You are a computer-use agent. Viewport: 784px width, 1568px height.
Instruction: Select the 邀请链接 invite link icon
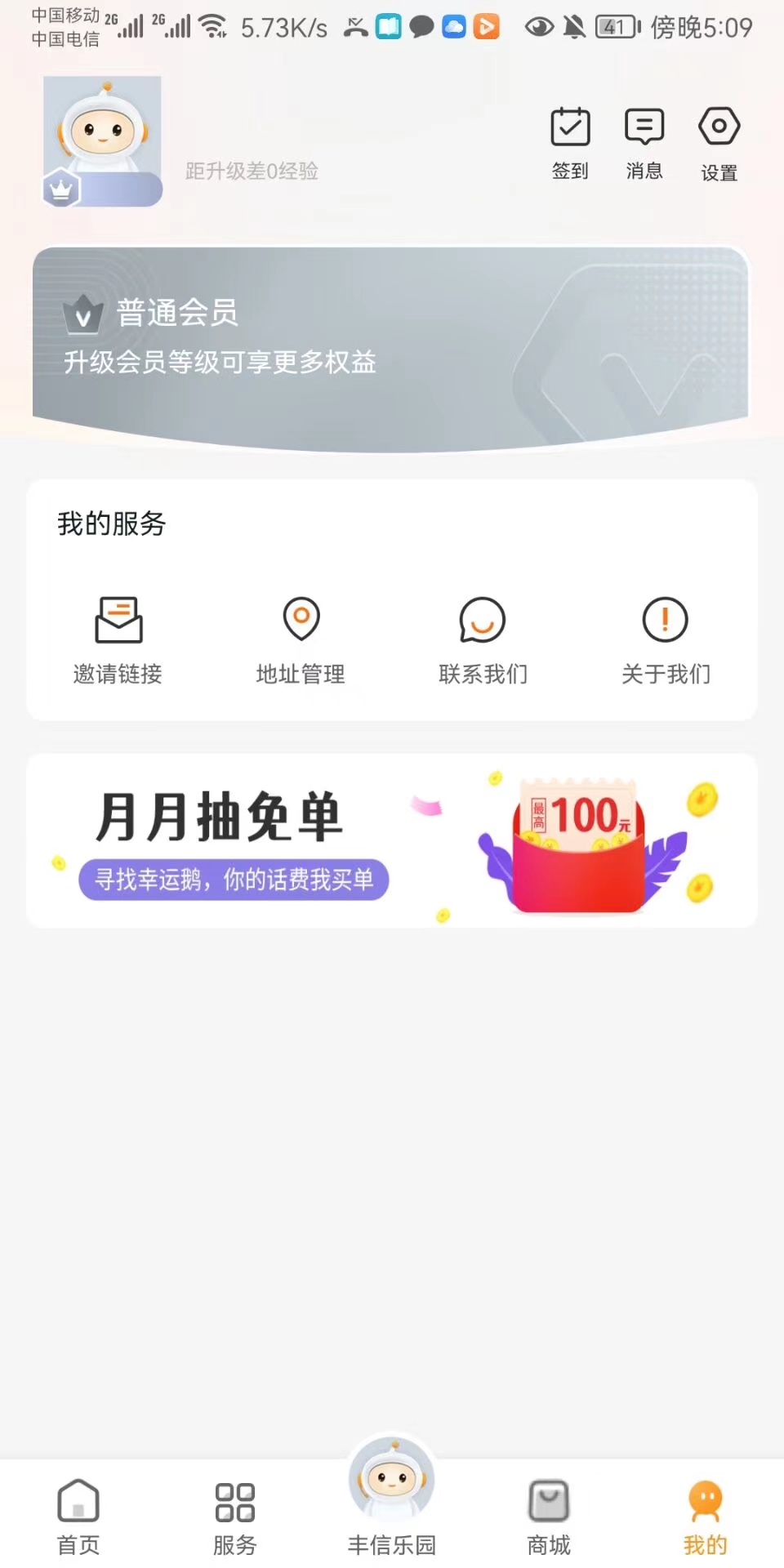117,619
